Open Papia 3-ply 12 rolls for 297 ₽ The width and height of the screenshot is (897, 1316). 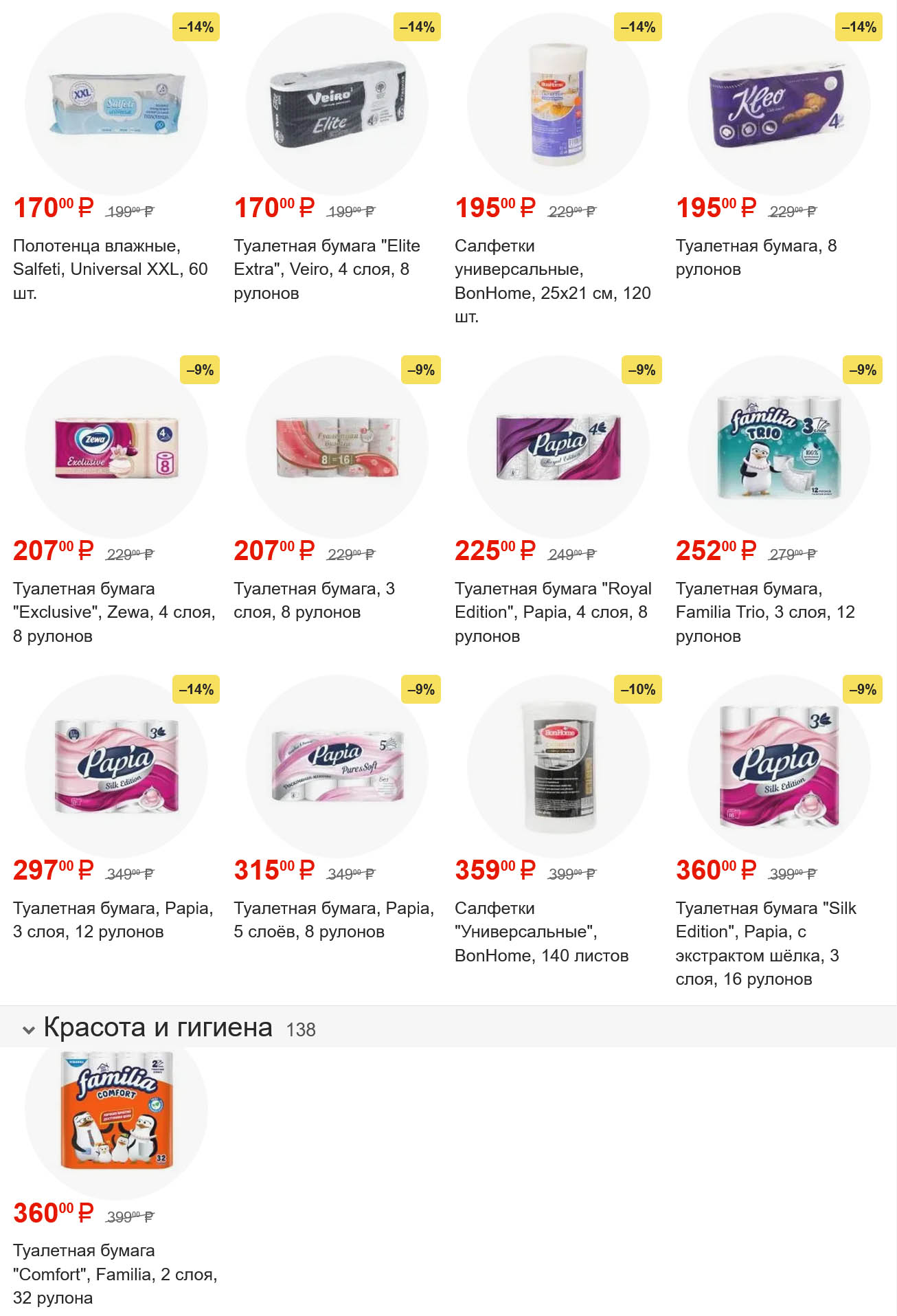click(x=116, y=766)
